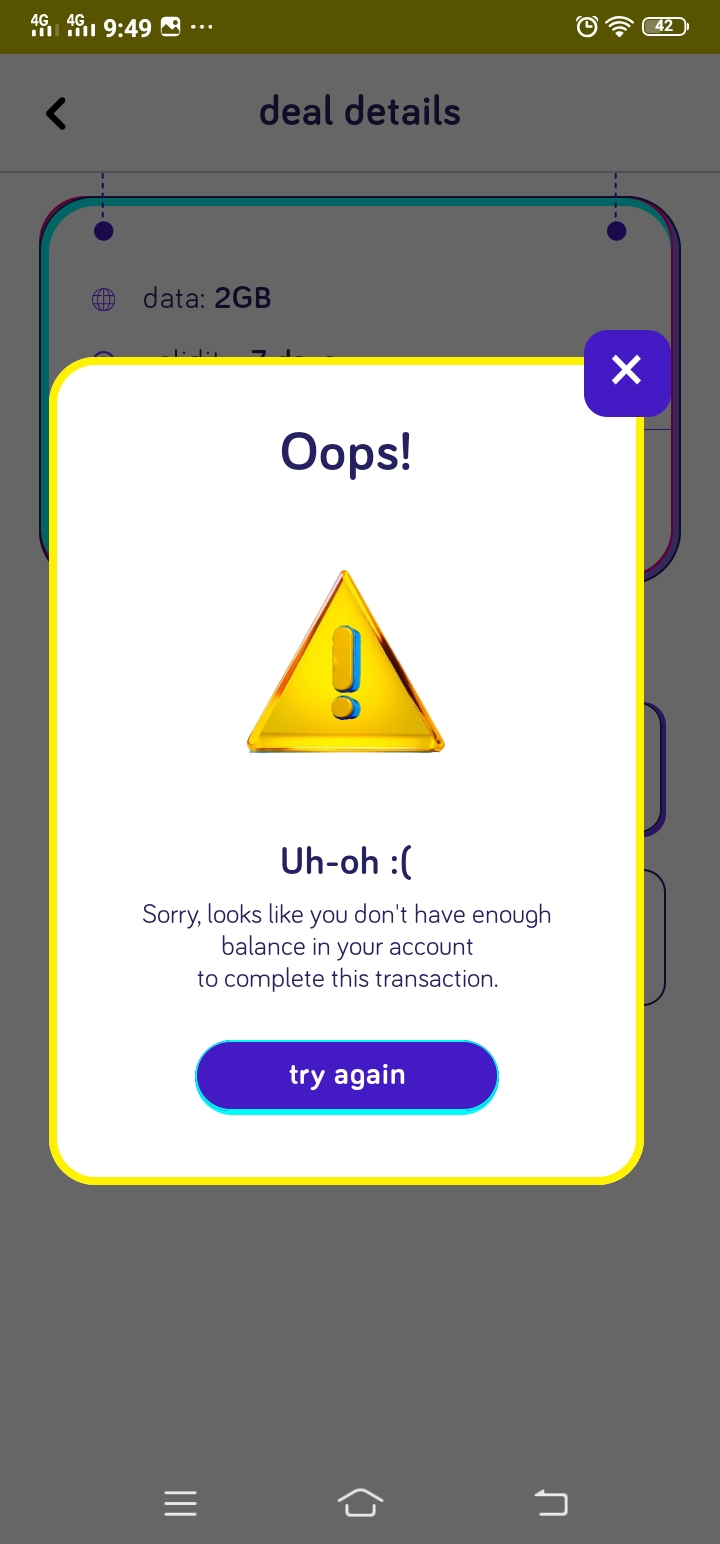This screenshot has width=720, height=1544.
Task: Go to the phone's home screen
Action: point(360,1502)
